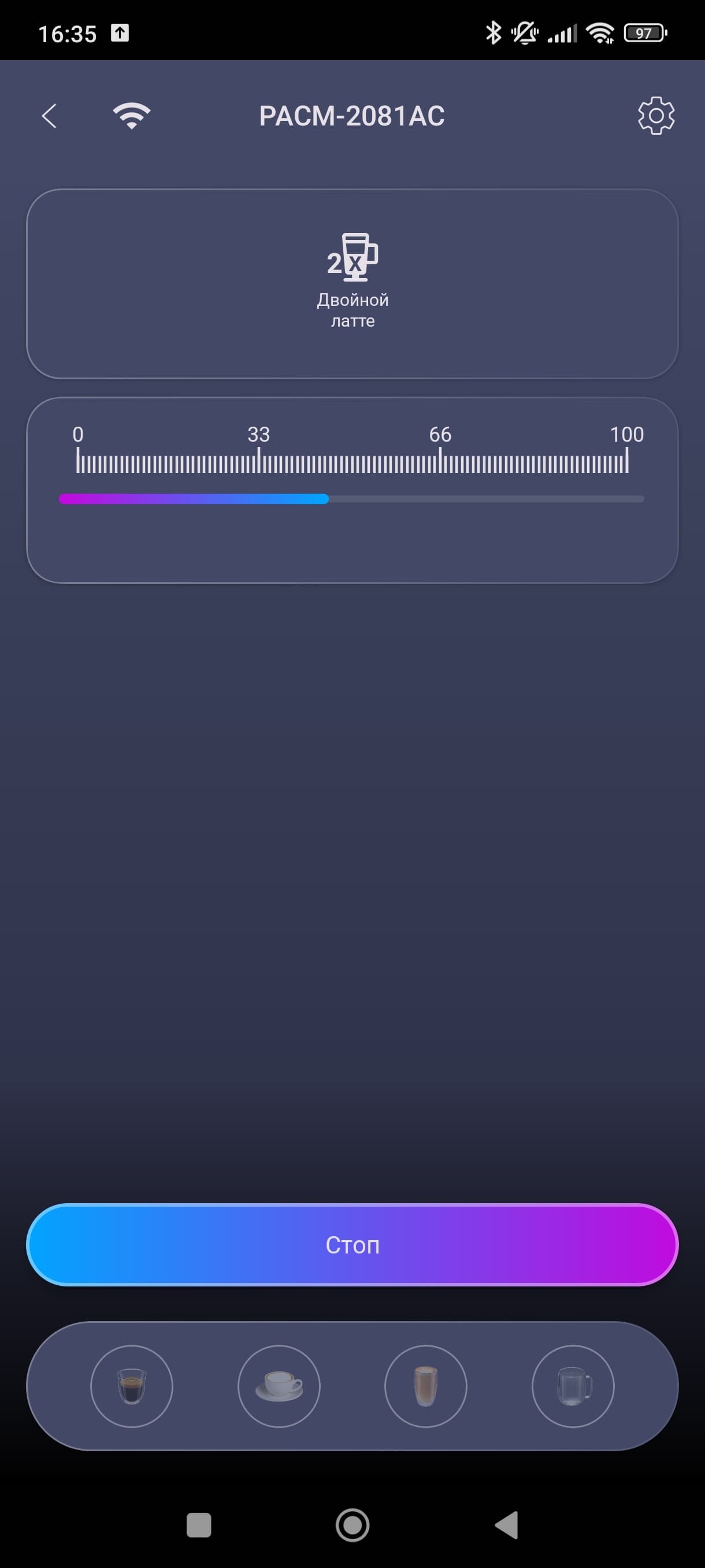Choose the cappuccino cup icon
This screenshot has width=705, height=1568.
pyautogui.click(x=279, y=1385)
